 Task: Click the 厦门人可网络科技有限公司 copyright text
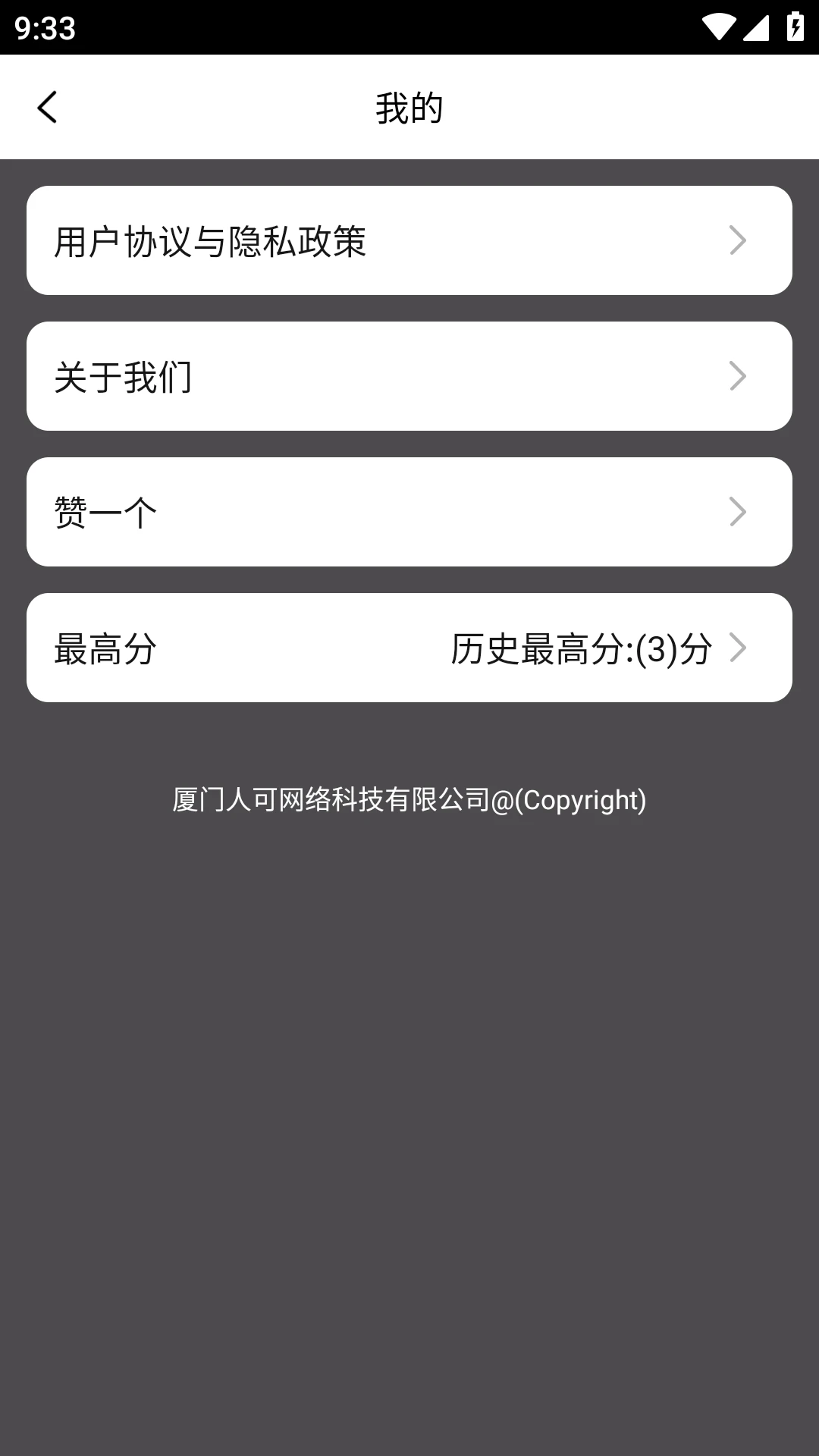point(409,799)
